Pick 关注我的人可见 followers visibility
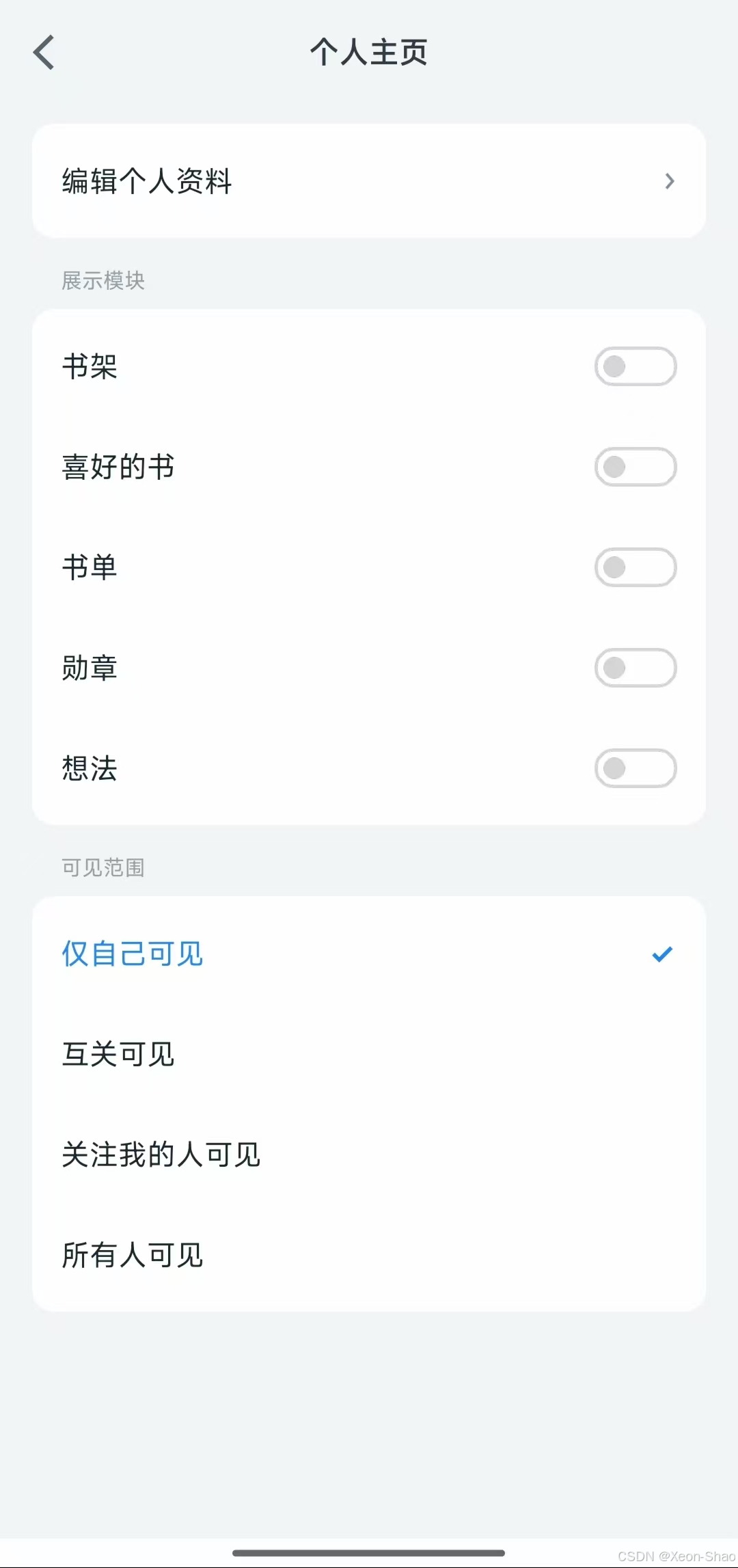738x1568 pixels. click(x=161, y=1155)
